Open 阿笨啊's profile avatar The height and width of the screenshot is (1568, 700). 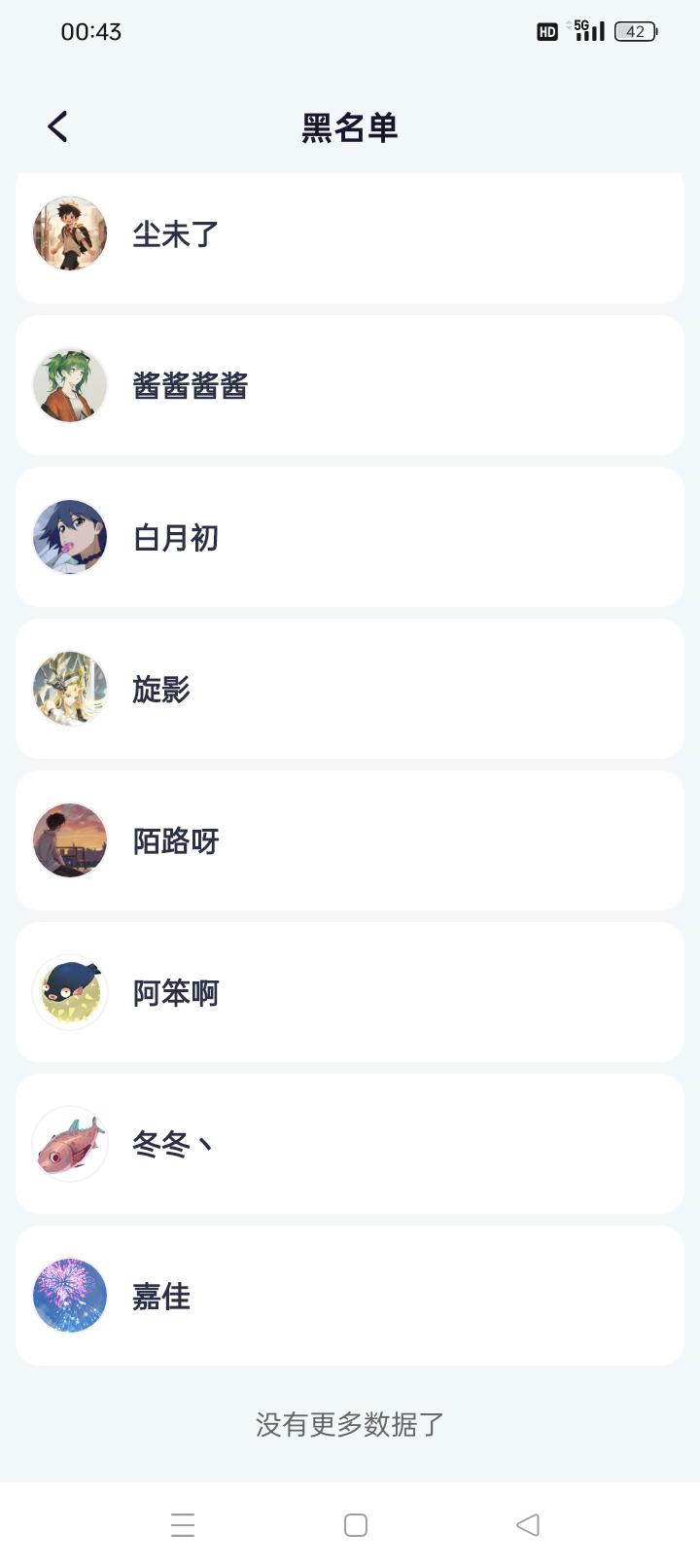(x=69, y=992)
